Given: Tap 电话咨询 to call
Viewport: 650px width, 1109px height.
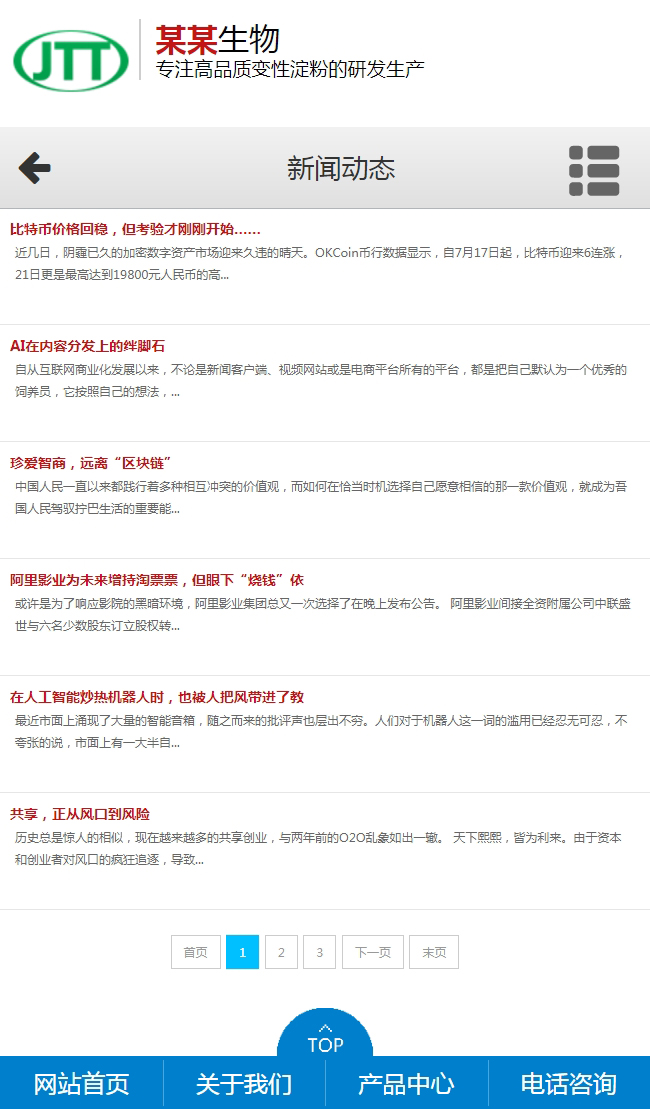Looking at the screenshot, I should (x=568, y=1084).
